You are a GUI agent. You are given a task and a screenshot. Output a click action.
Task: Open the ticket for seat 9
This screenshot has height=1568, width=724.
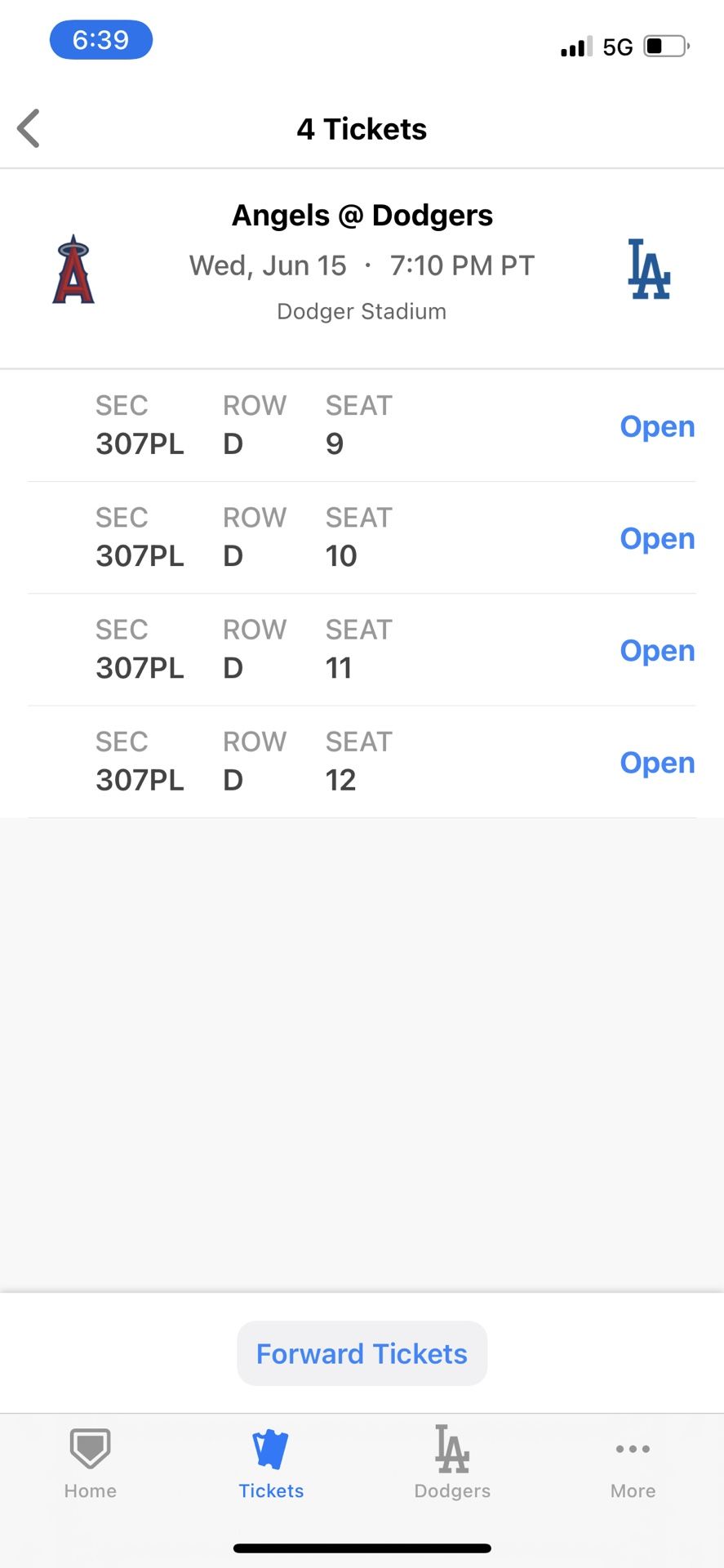coord(656,426)
